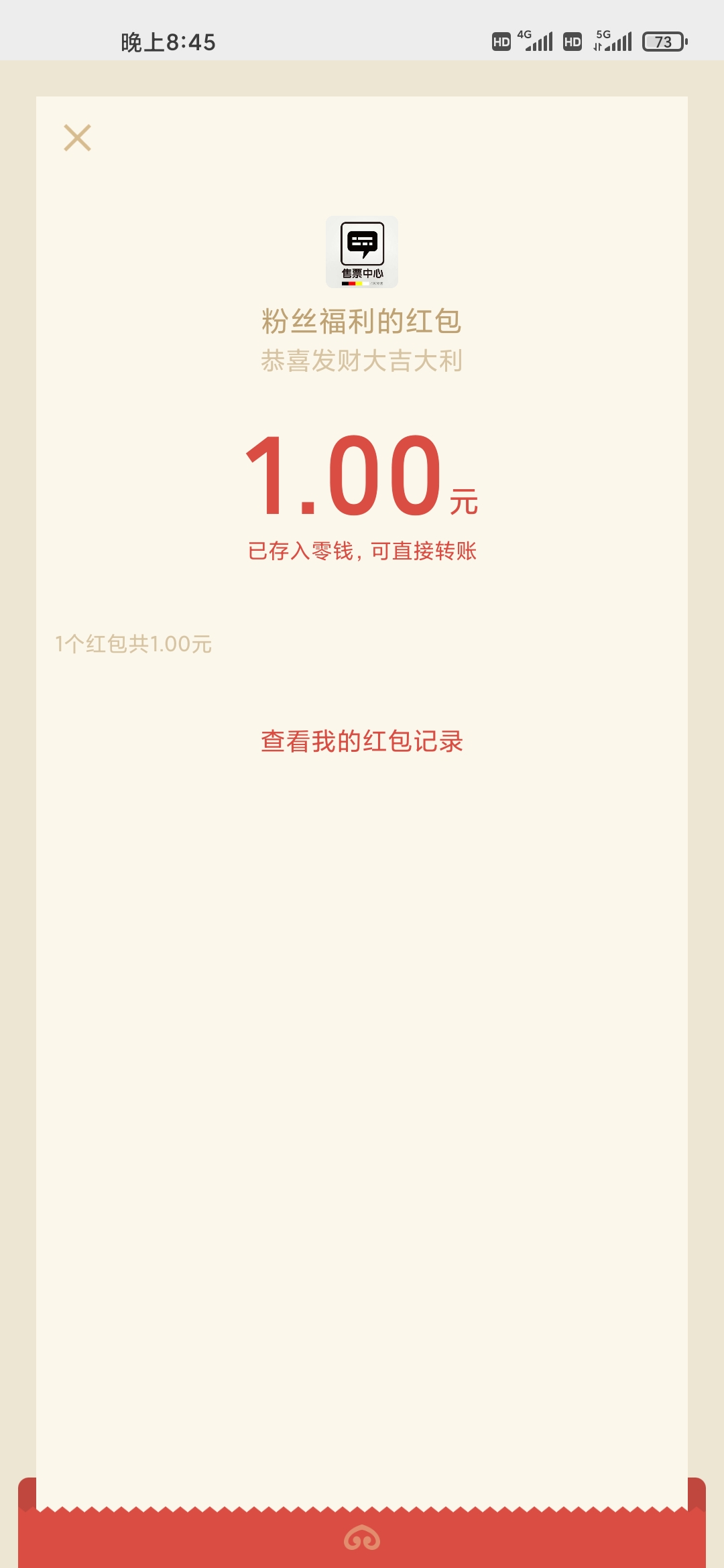Open the 售票中心 official account avatar
Screen dimensions: 724x1568
(x=362, y=253)
